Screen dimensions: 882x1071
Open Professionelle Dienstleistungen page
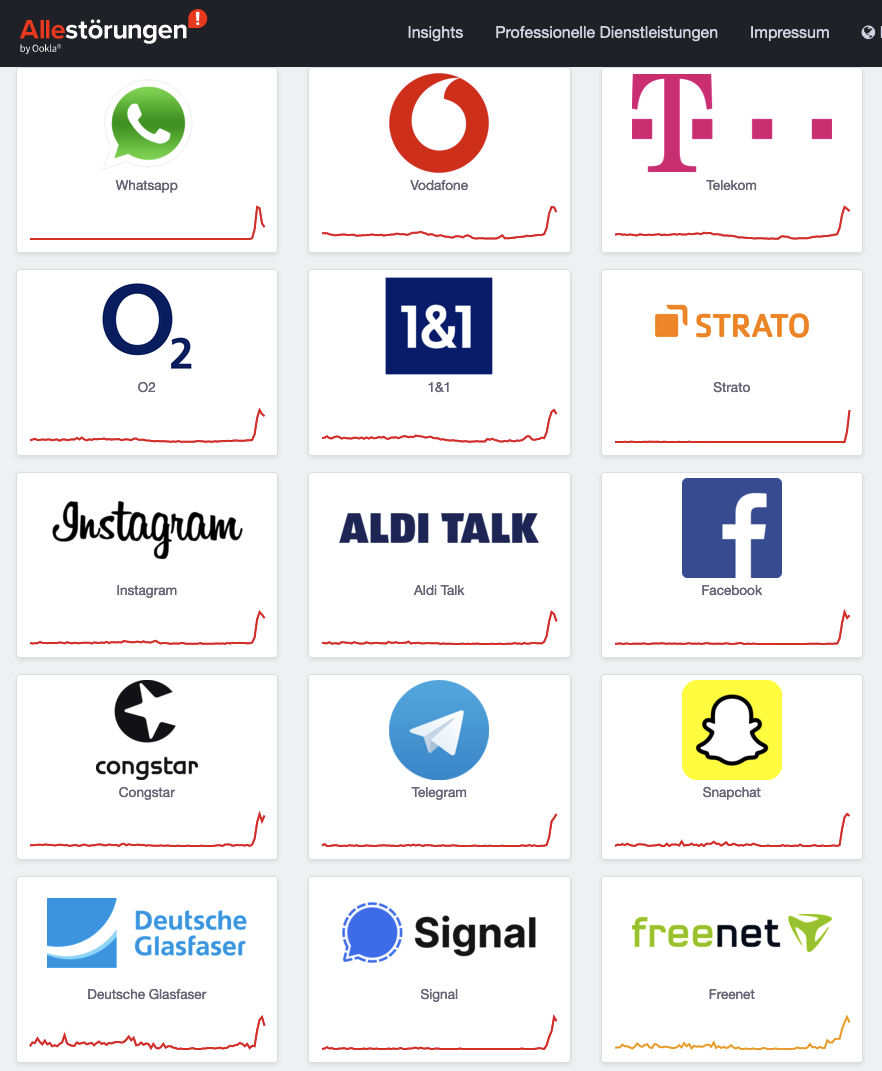[x=606, y=32]
